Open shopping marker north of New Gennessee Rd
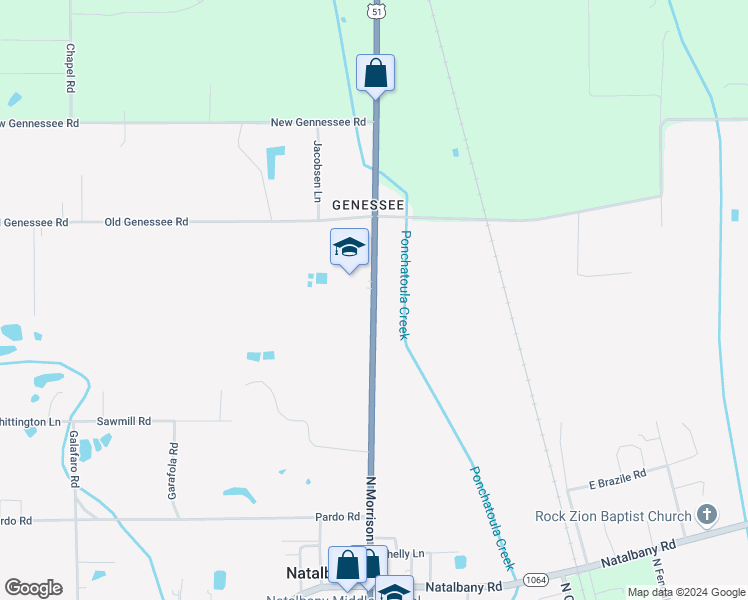This screenshot has width=748, height=600. click(375, 74)
